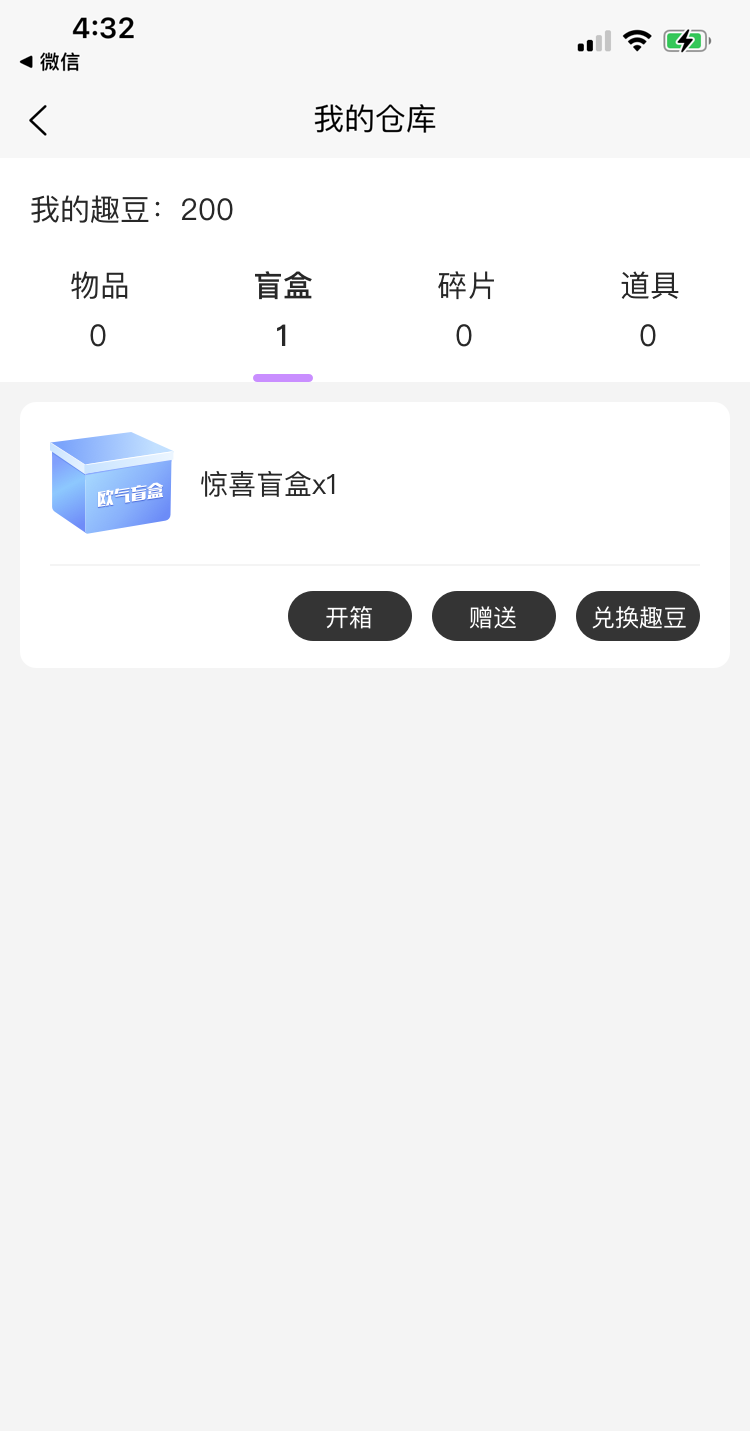
Task: Tap the battery charging icon
Action: tap(687, 41)
